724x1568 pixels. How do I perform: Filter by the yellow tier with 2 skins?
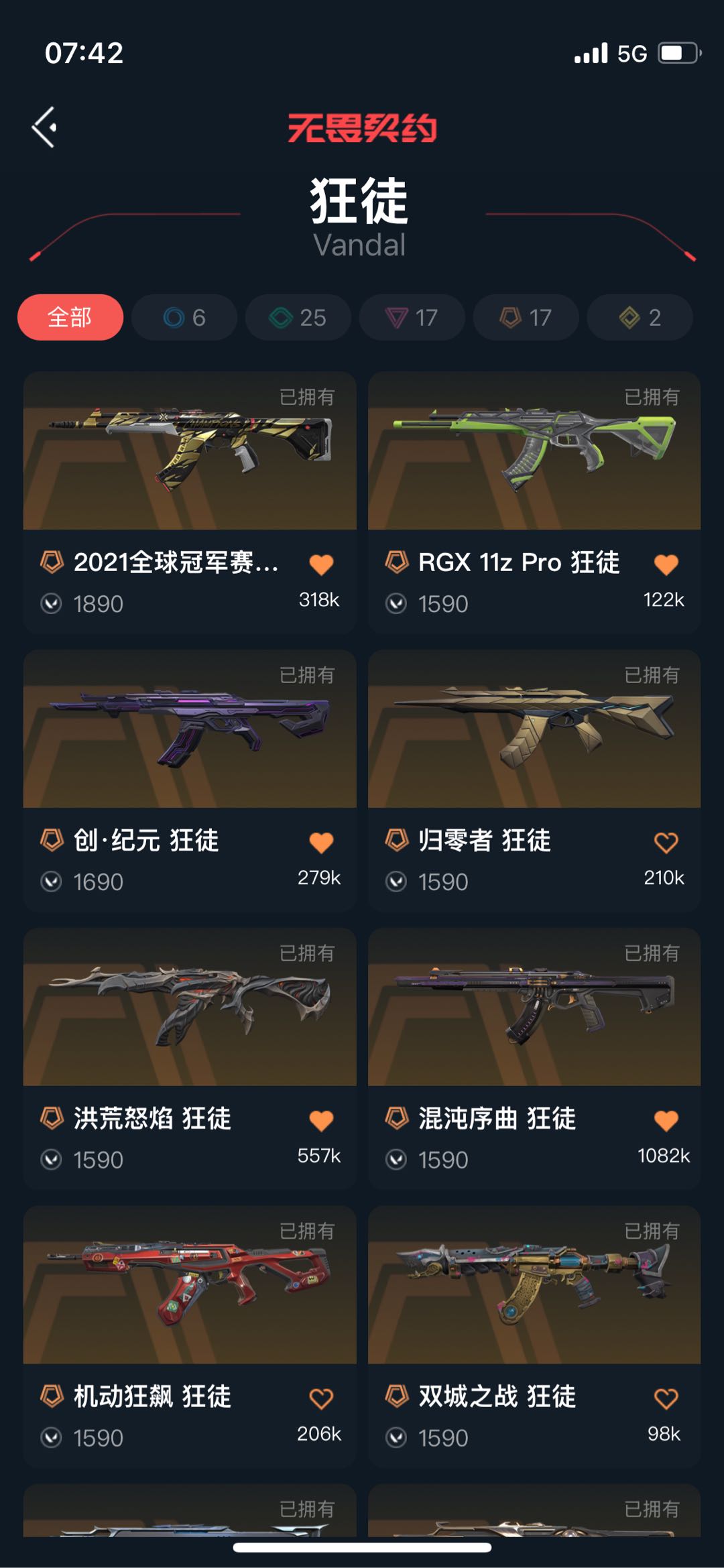pos(640,317)
